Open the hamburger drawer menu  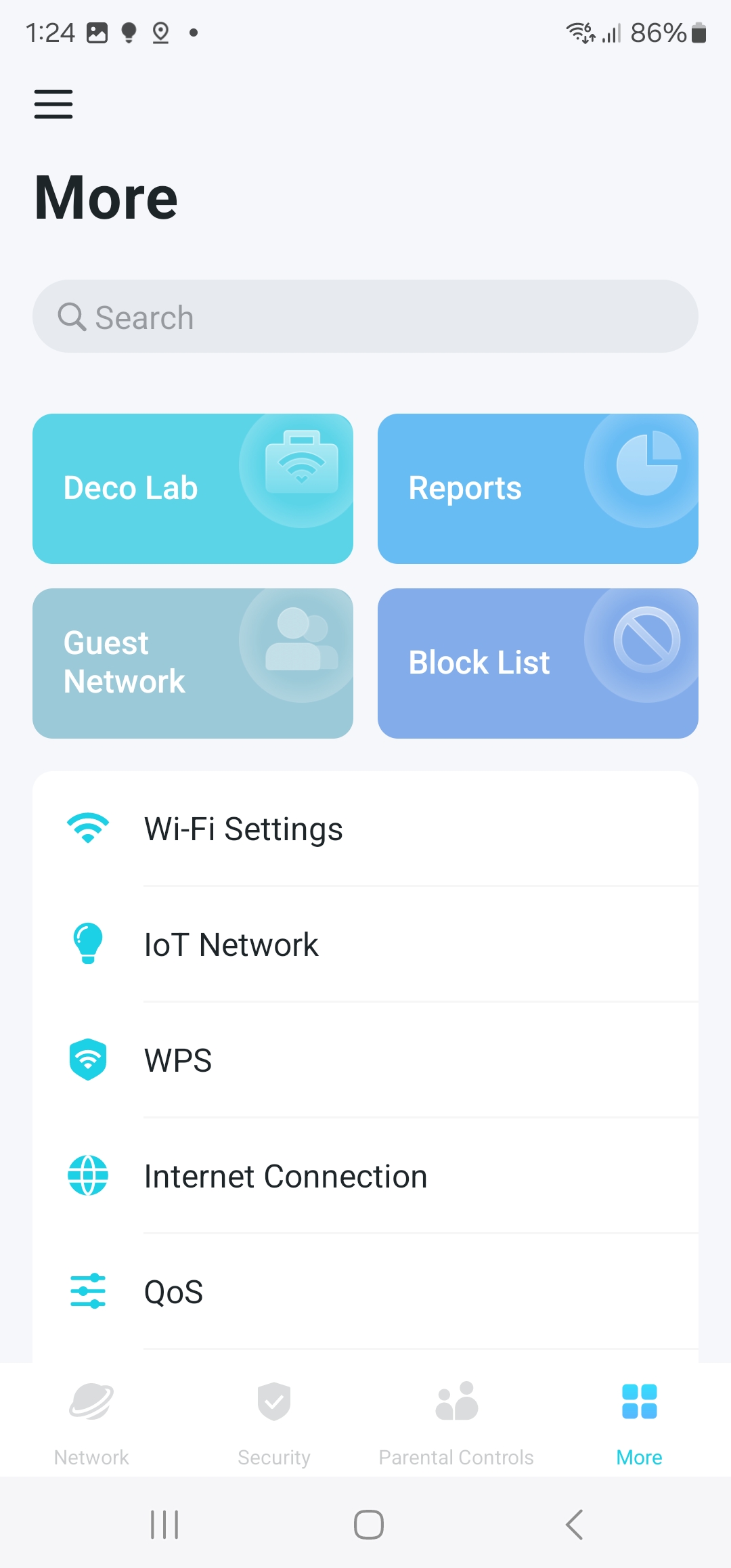tap(53, 104)
